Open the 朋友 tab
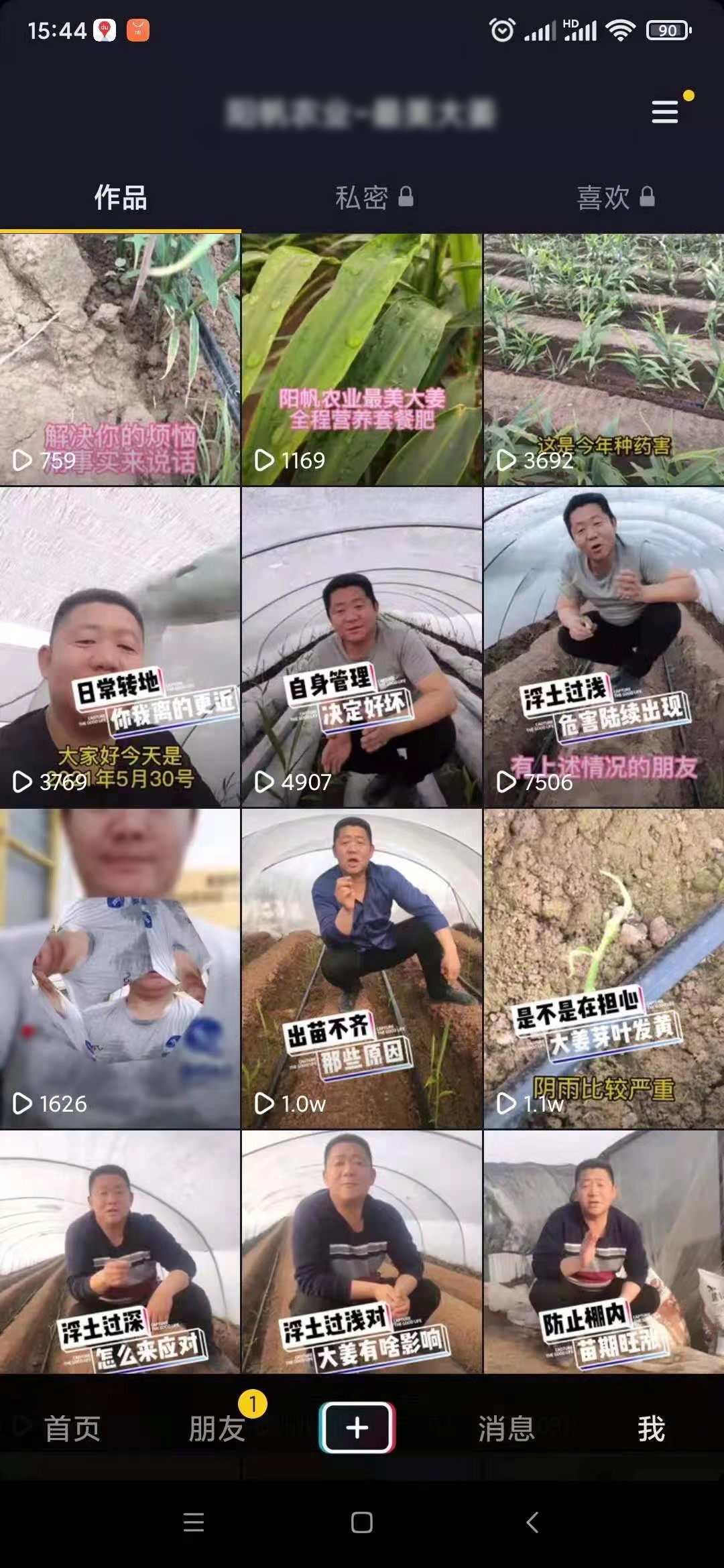 coord(217,1428)
